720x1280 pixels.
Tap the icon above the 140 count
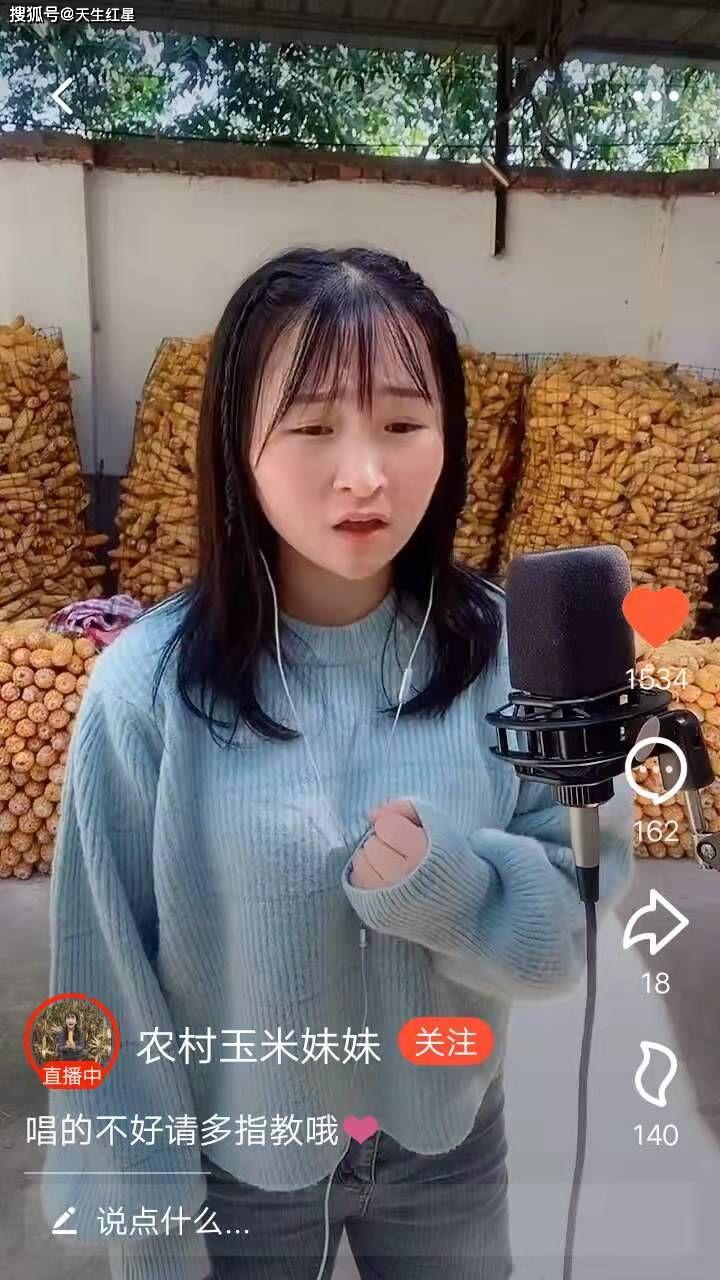coord(655,1074)
